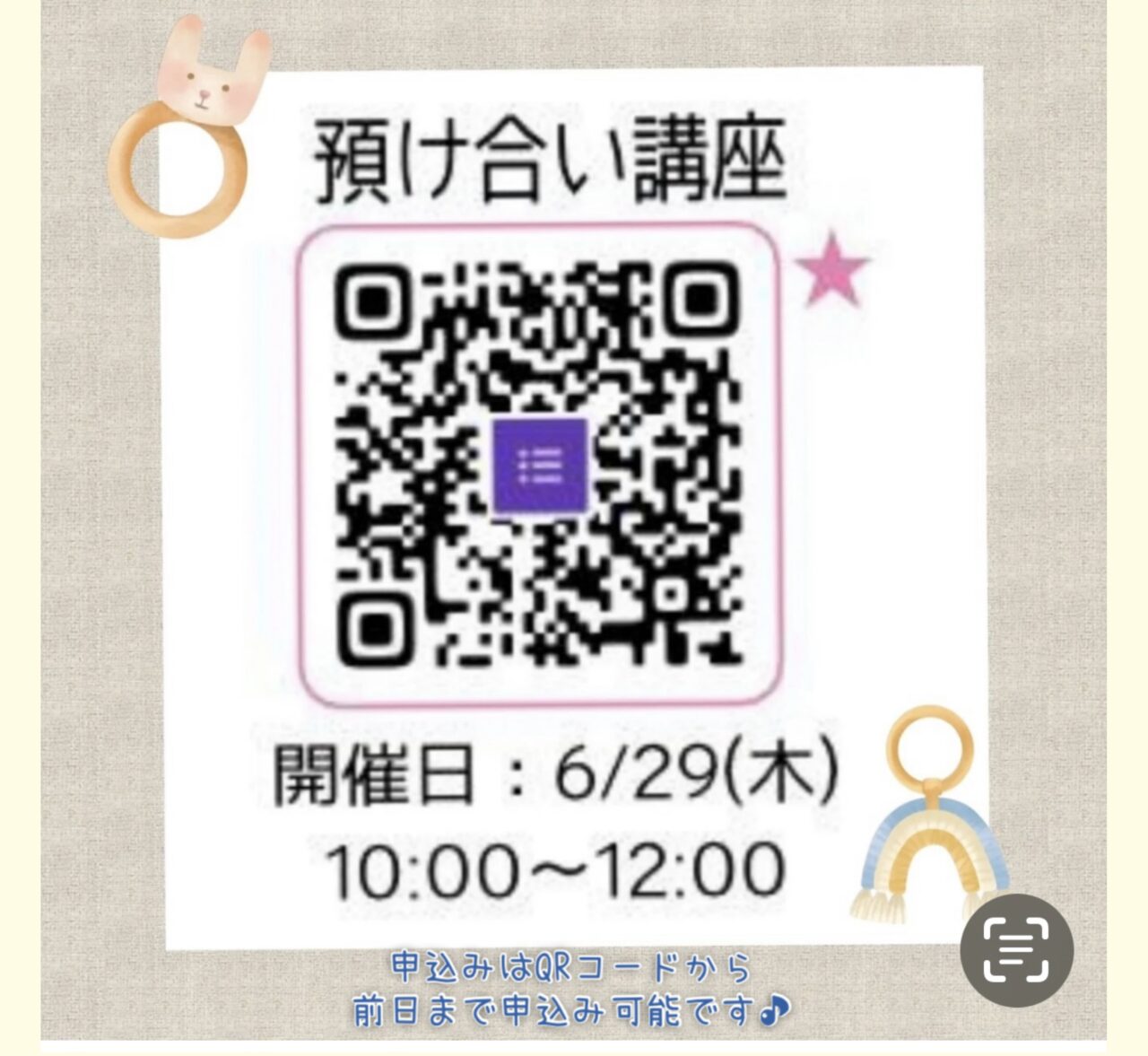Tap the scan text icon on the image

[x=1016, y=950]
